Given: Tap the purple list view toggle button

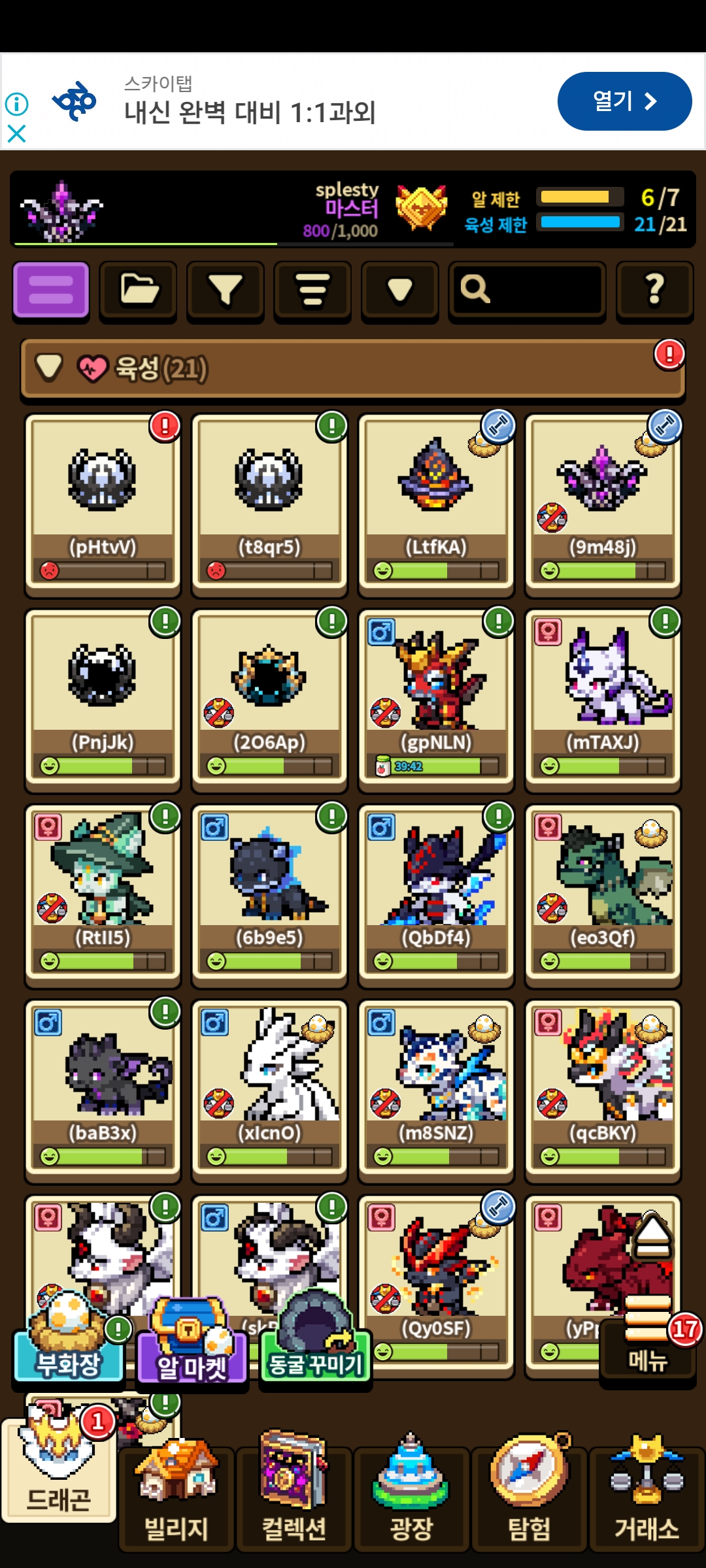Looking at the screenshot, I should pyautogui.click(x=51, y=290).
